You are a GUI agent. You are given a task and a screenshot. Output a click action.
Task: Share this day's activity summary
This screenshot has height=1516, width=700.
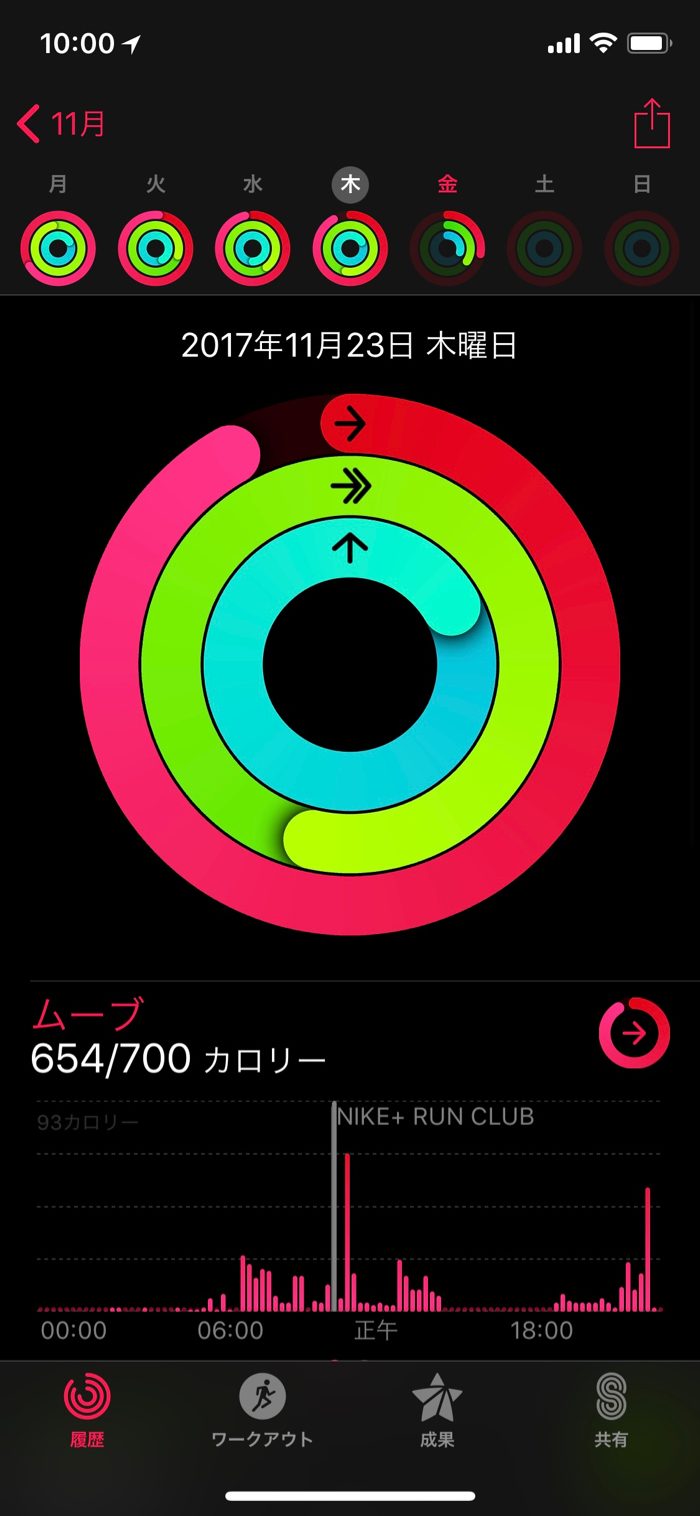(651, 124)
